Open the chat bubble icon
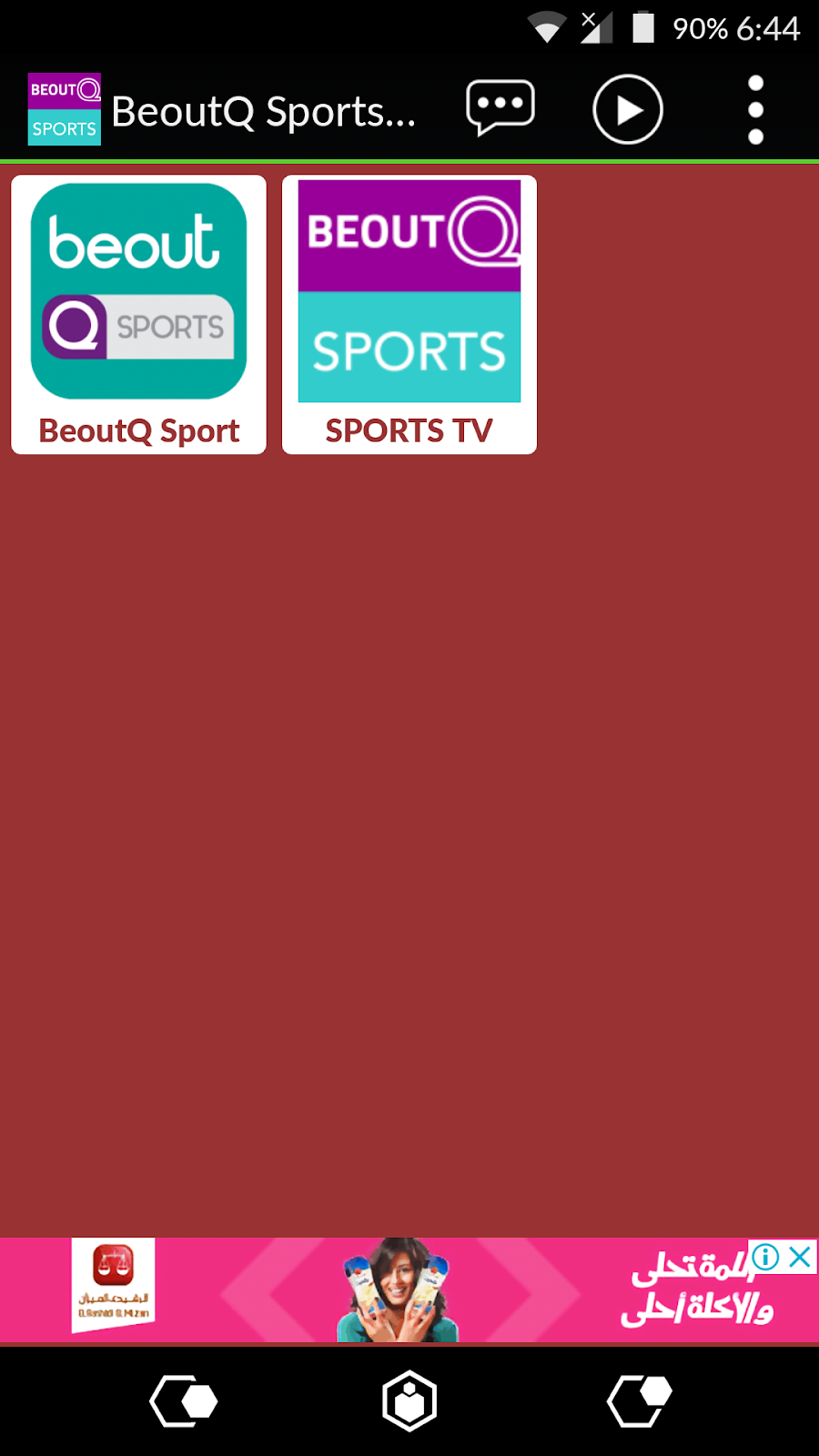 click(500, 108)
